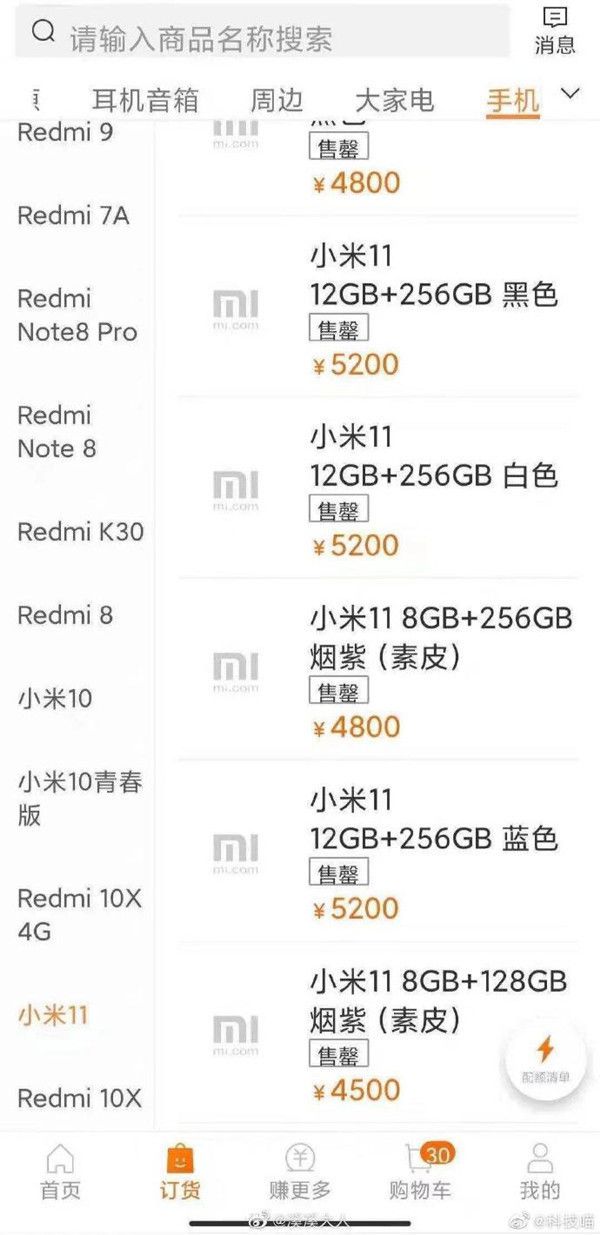The image size is (600, 1235).
Task: Select Redmi K30 in the sidebar
Action: click(80, 532)
